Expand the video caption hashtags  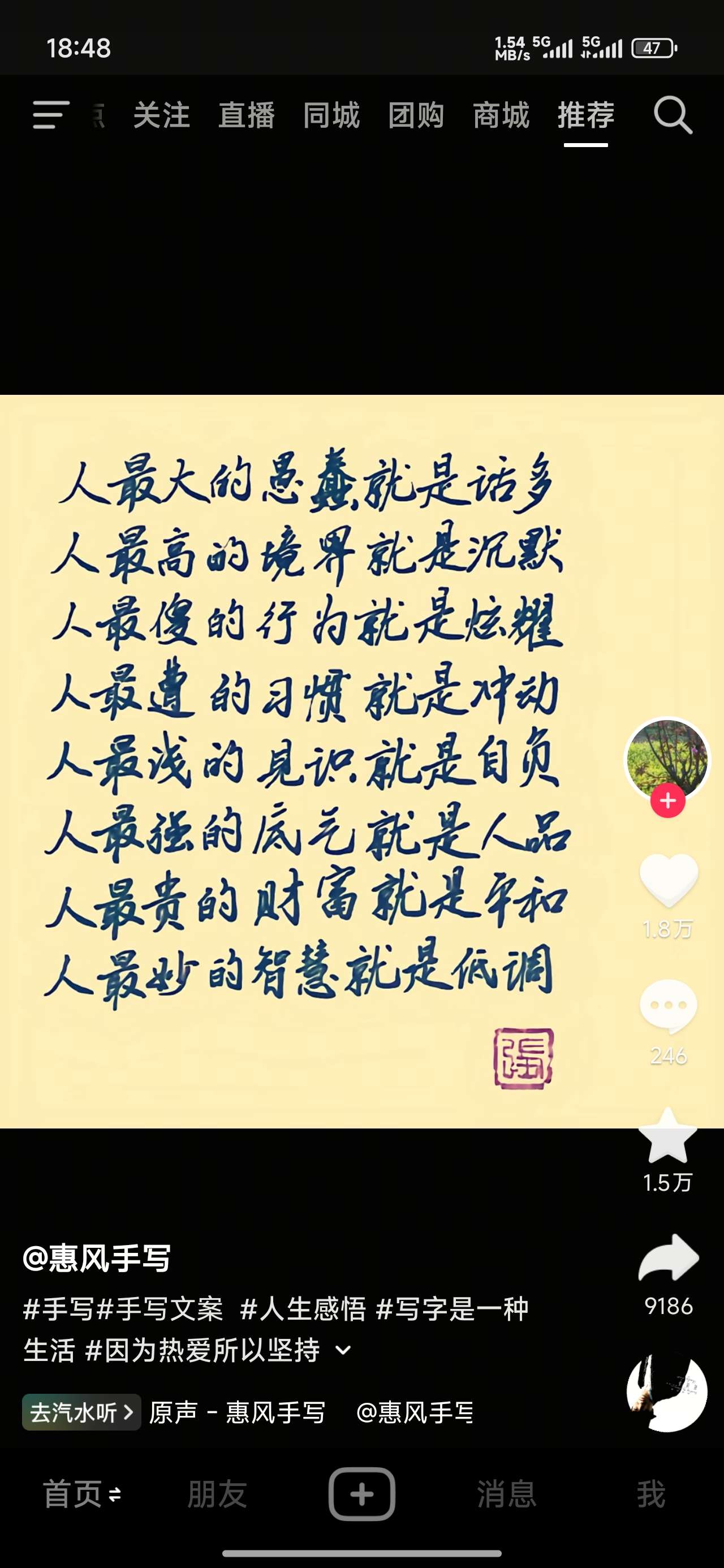(x=343, y=1350)
